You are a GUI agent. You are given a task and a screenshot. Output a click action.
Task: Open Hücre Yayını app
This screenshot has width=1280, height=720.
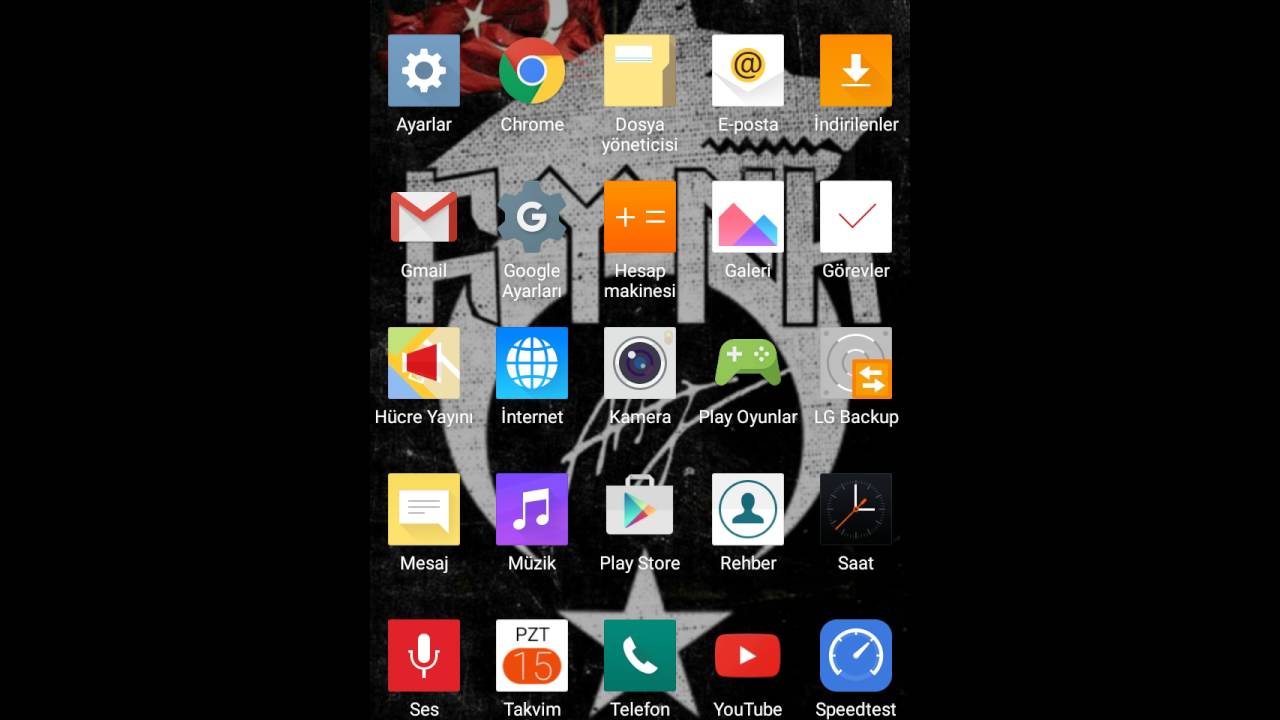[424, 364]
